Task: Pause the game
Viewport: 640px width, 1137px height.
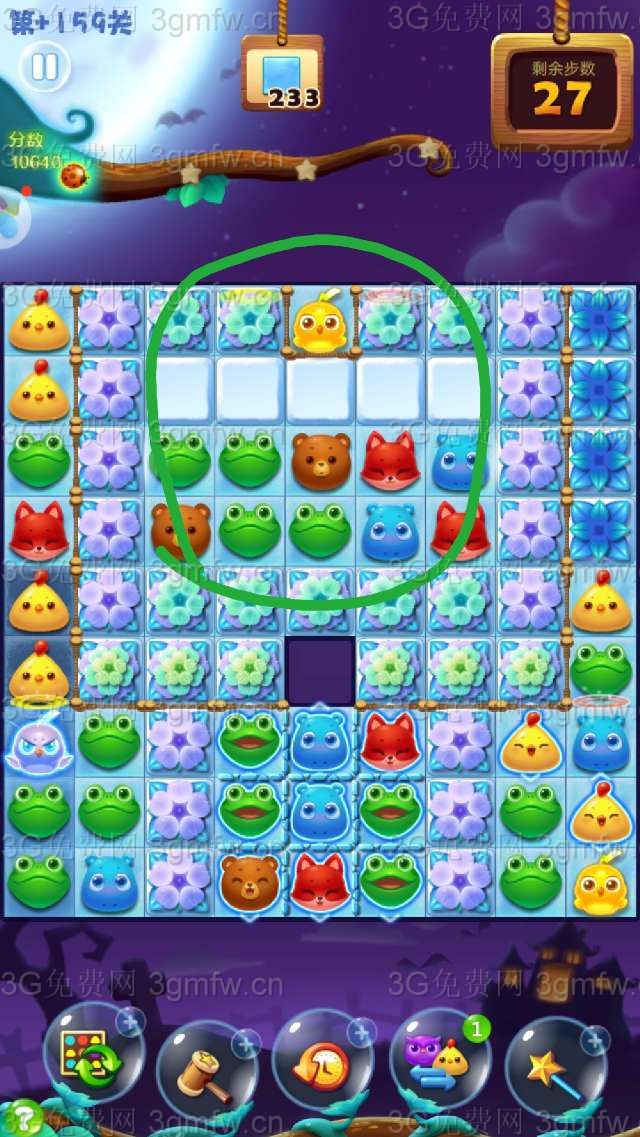Action: [45, 67]
